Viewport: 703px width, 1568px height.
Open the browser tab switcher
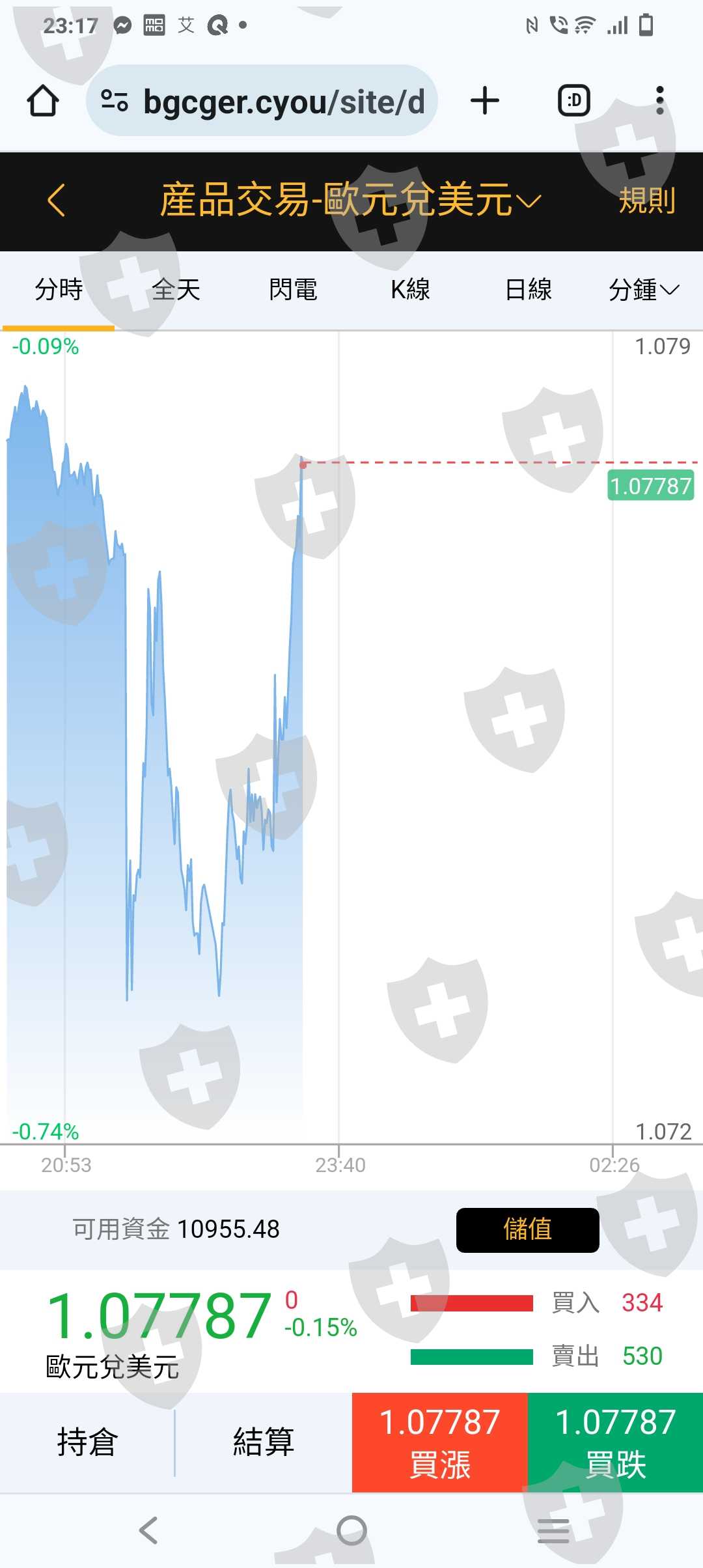[x=573, y=101]
